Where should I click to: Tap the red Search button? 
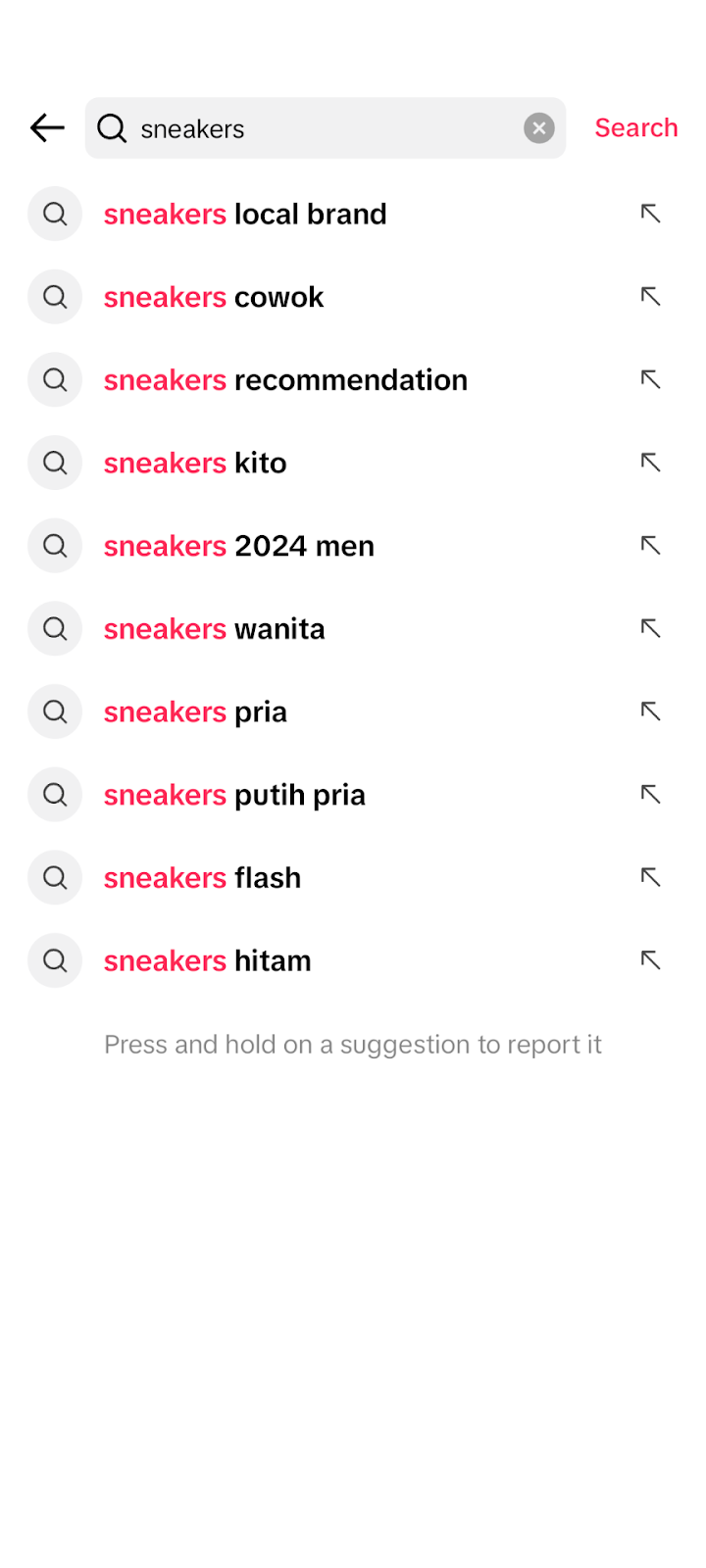[x=635, y=127]
